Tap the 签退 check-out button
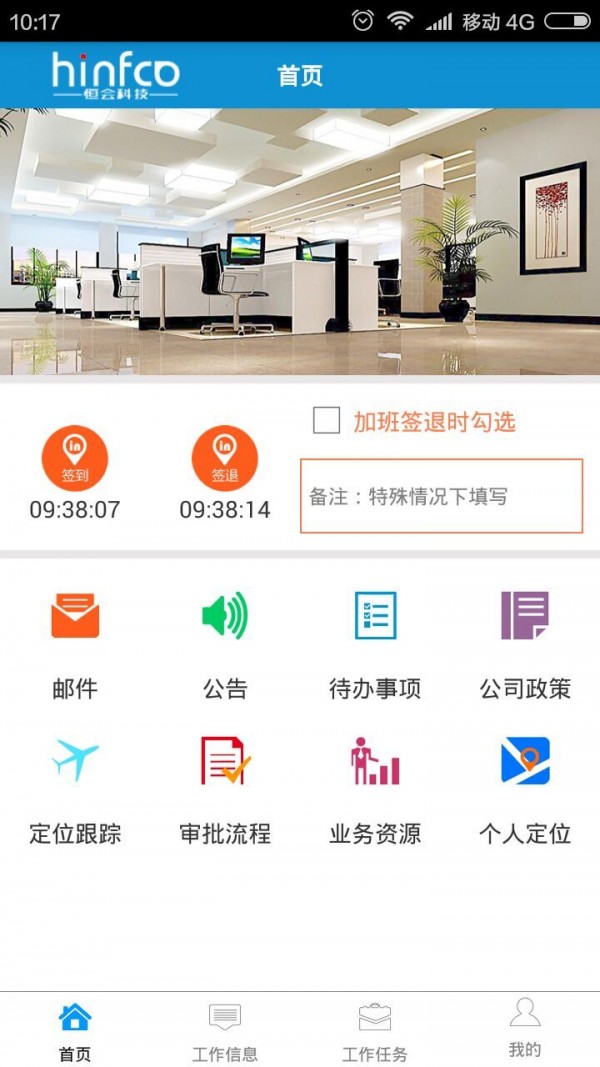Image resolution: width=600 pixels, height=1067 pixels. click(x=225, y=459)
